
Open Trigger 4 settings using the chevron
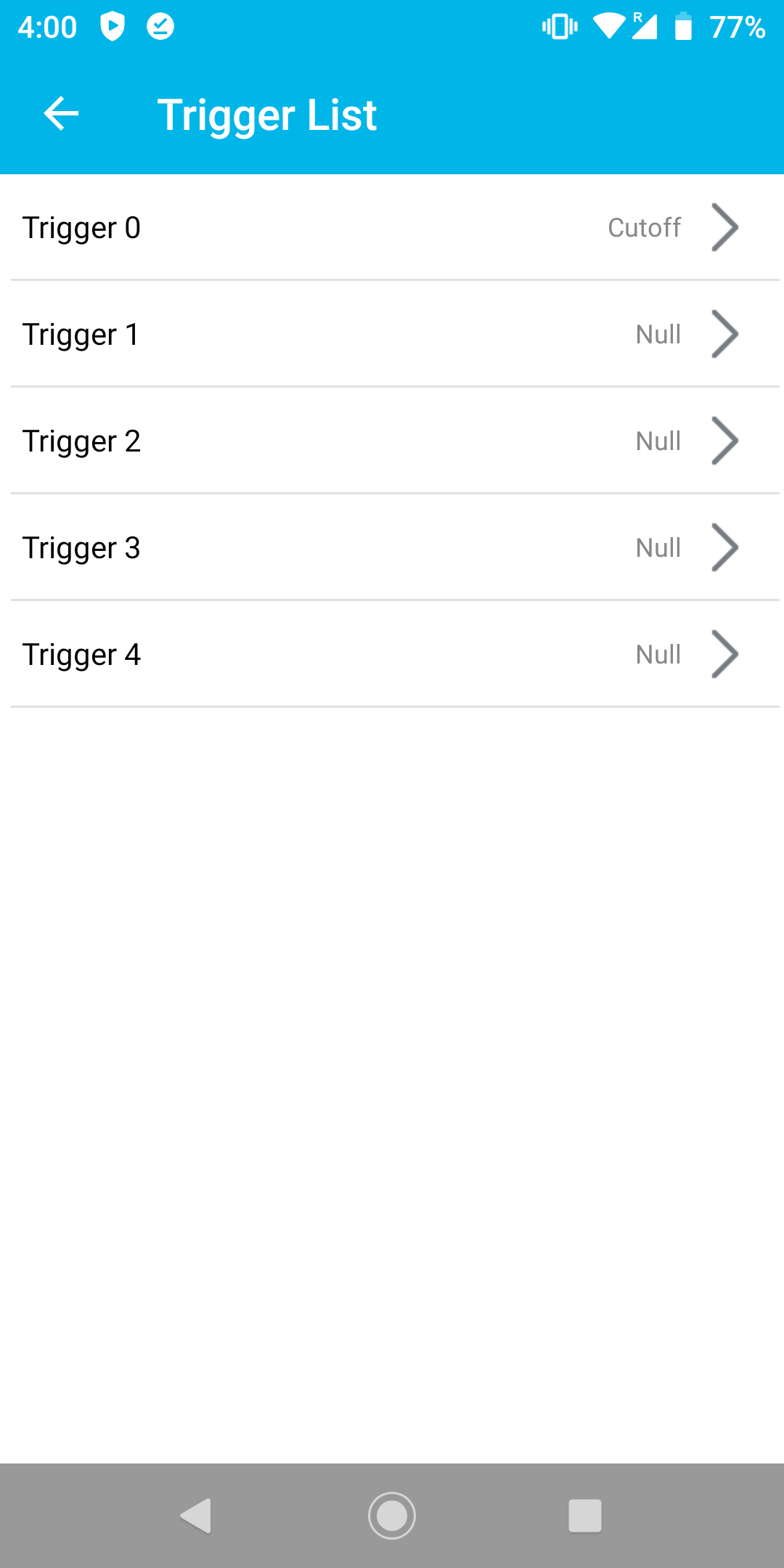point(725,654)
